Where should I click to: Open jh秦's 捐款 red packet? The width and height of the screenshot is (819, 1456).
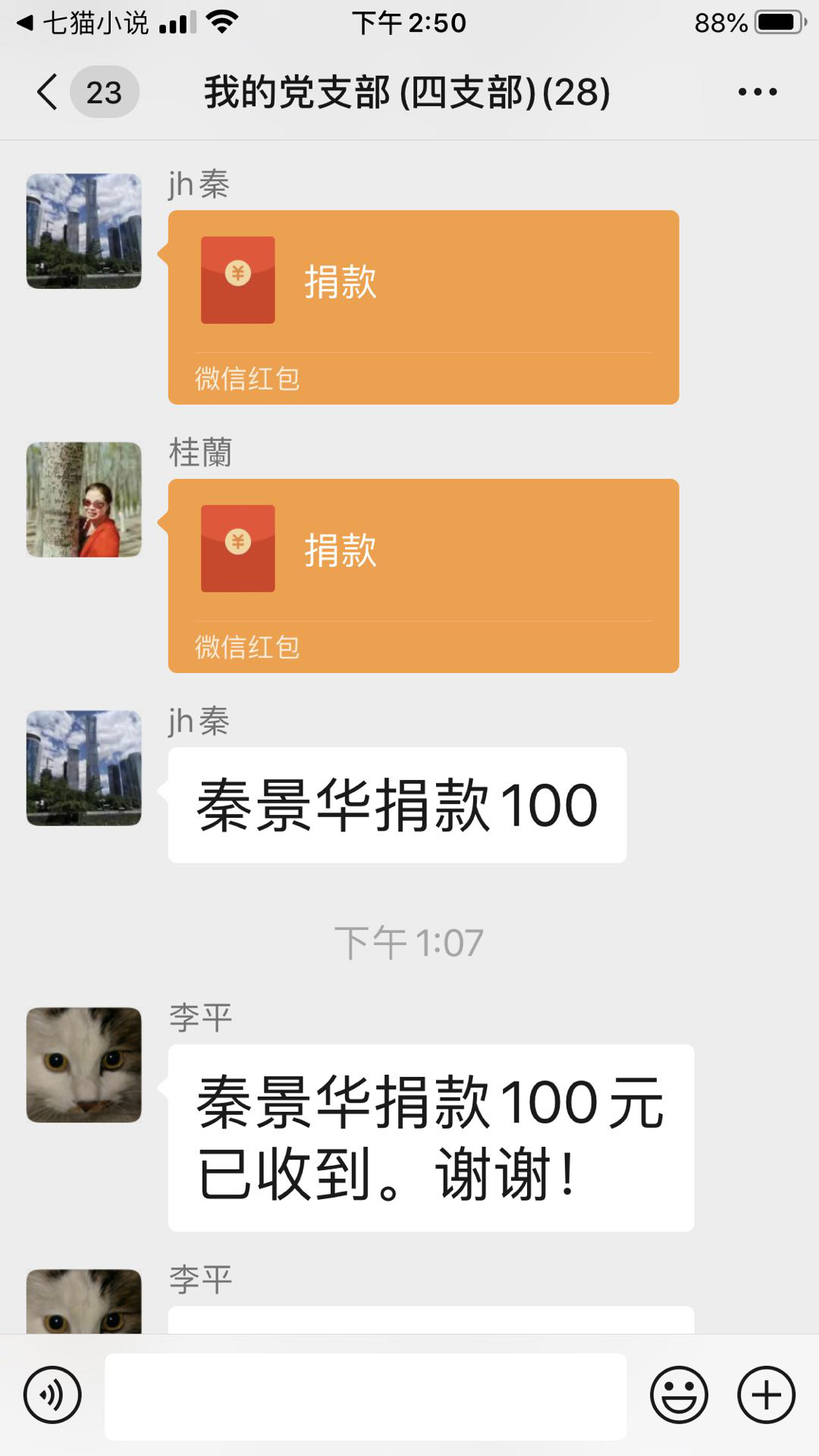(x=423, y=306)
